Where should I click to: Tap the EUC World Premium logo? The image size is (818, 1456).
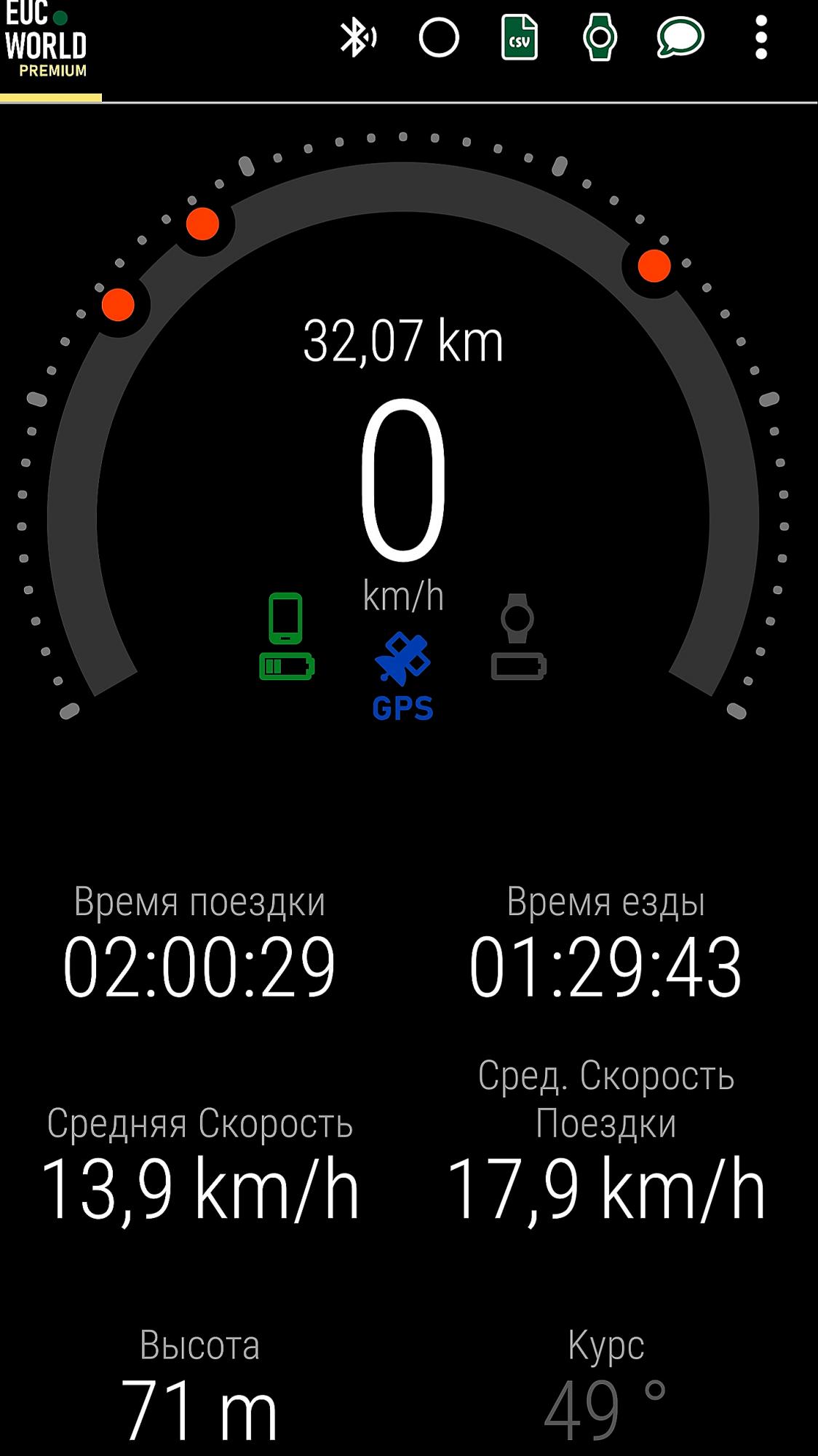46,40
